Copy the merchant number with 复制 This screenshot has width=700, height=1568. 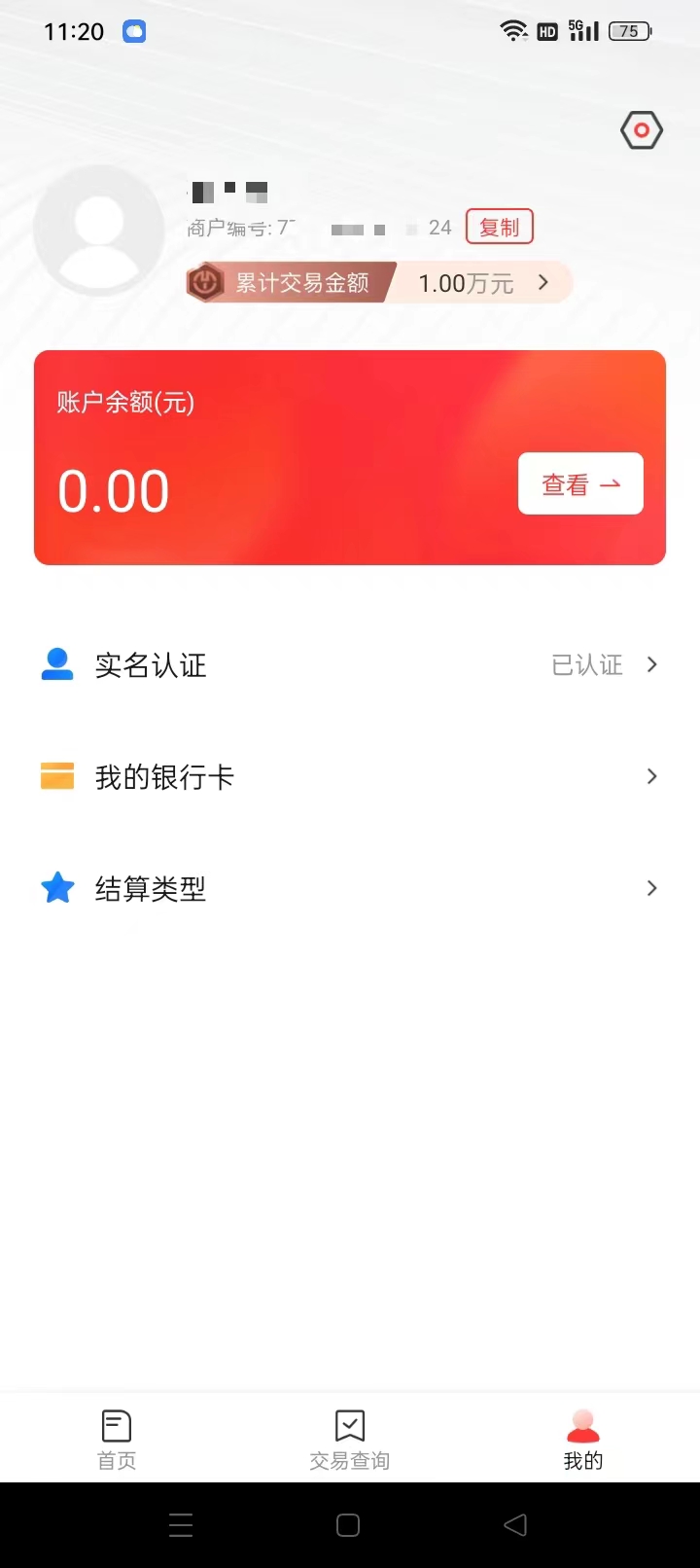coord(500,227)
